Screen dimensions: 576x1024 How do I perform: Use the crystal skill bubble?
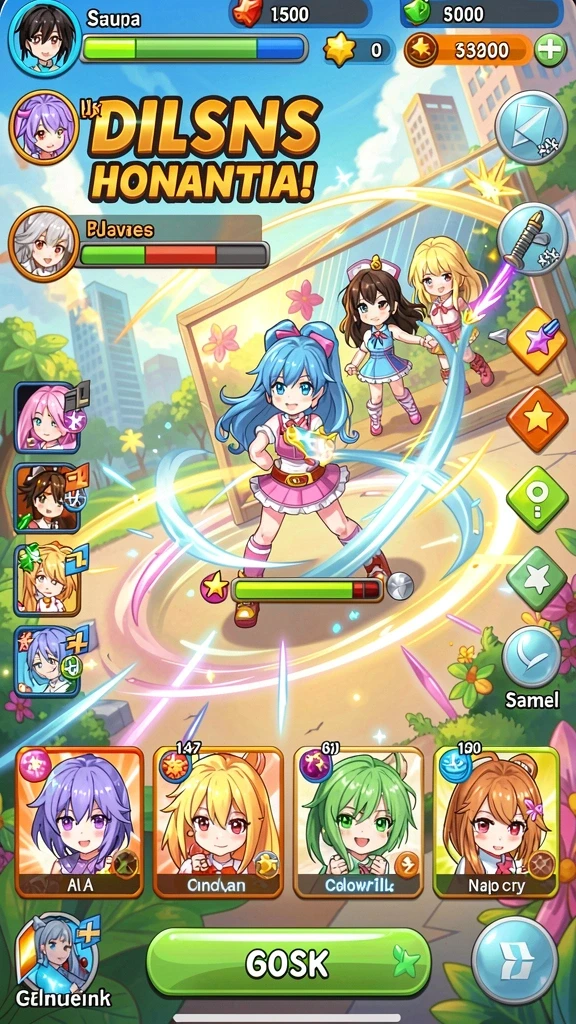click(530, 127)
